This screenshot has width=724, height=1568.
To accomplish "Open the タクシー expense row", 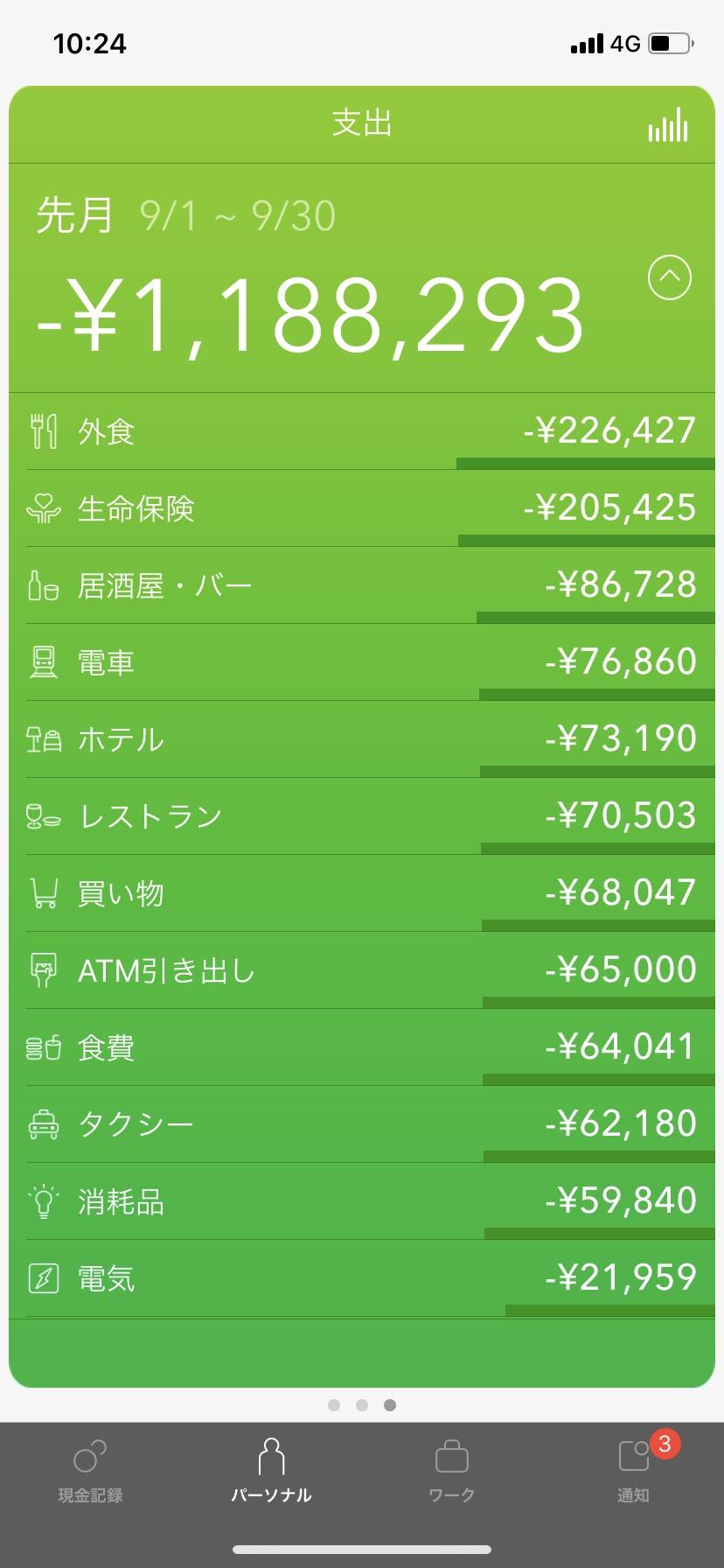I will (x=362, y=1124).
